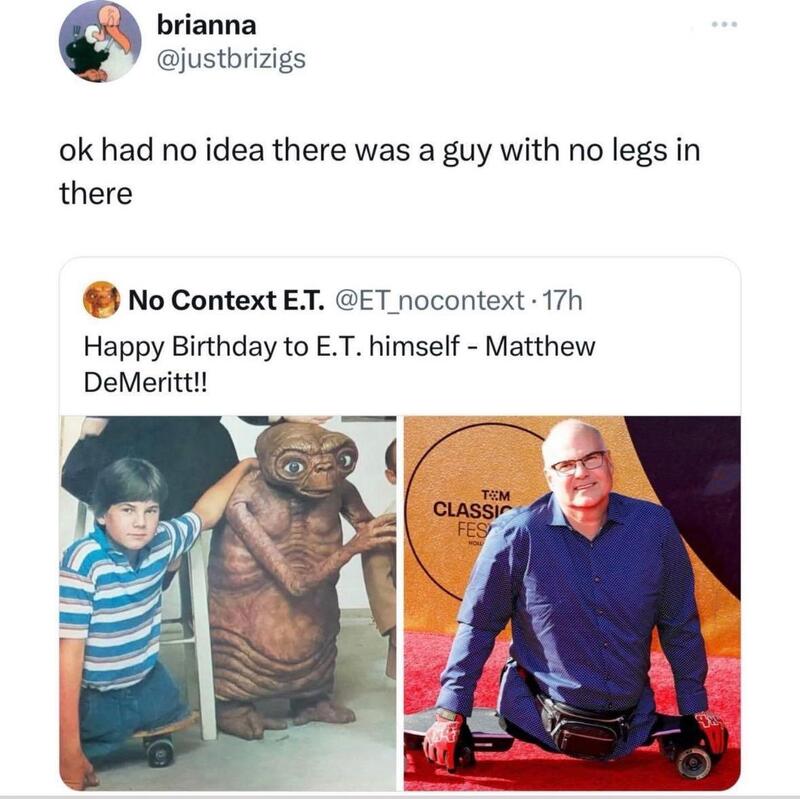Viewport: 800px width, 799px height.
Task: Open brianna's profile picture
Action: coord(99,41)
